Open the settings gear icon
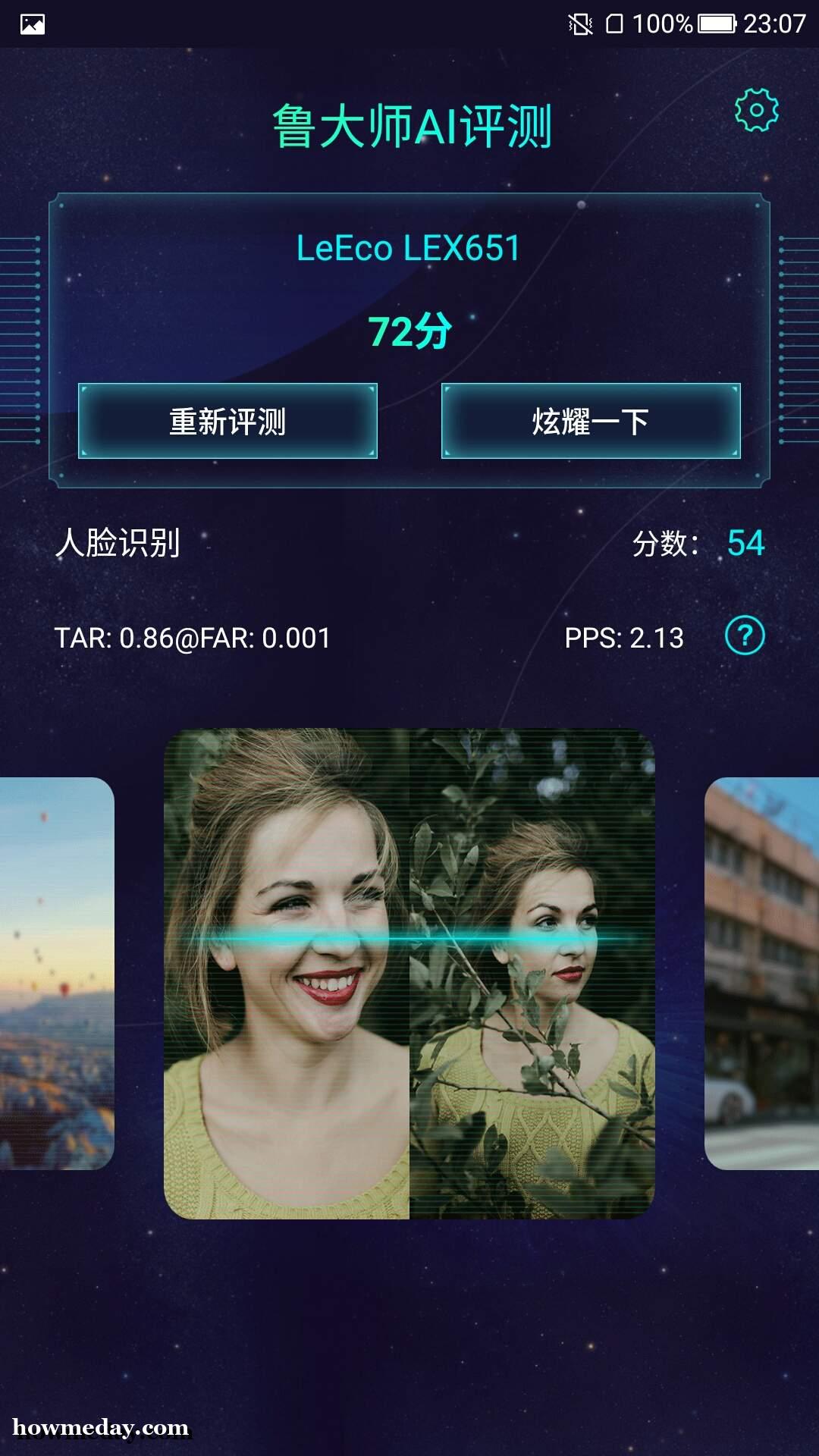The height and width of the screenshot is (1456, 819). tap(756, 111)
